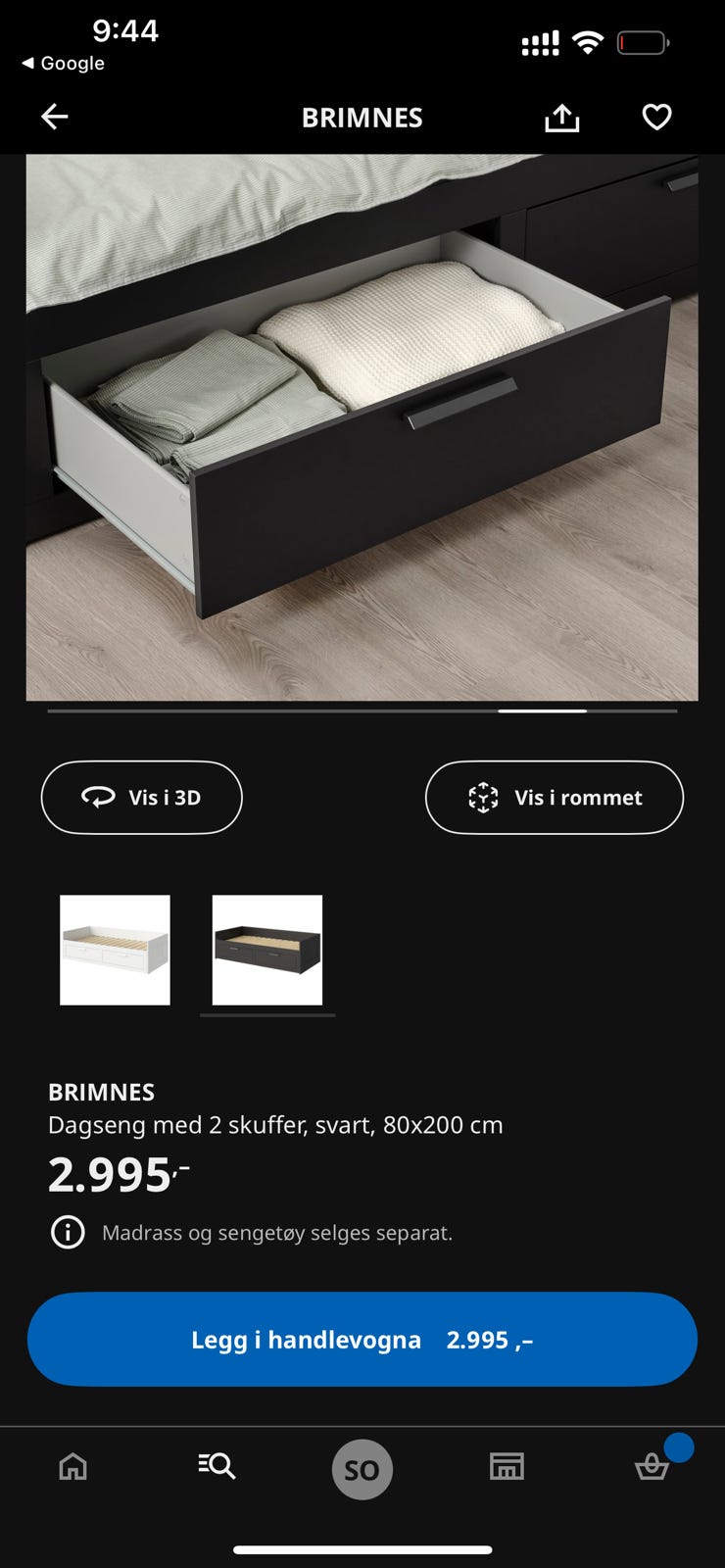
Task: Open the Home tab in bottom navigation
Action: click(x=72, y=1467)
